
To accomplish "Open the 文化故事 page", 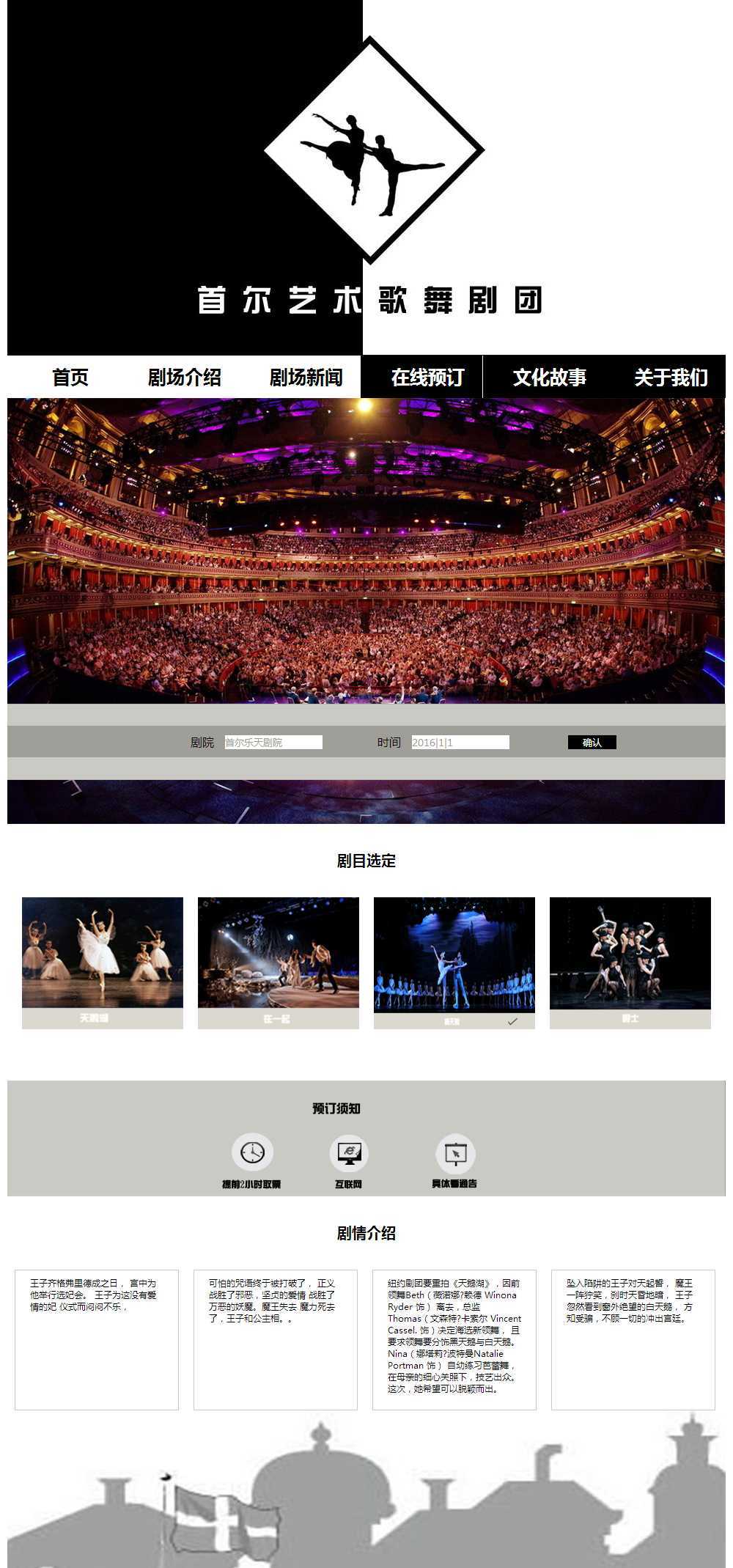I will [549, 378].
